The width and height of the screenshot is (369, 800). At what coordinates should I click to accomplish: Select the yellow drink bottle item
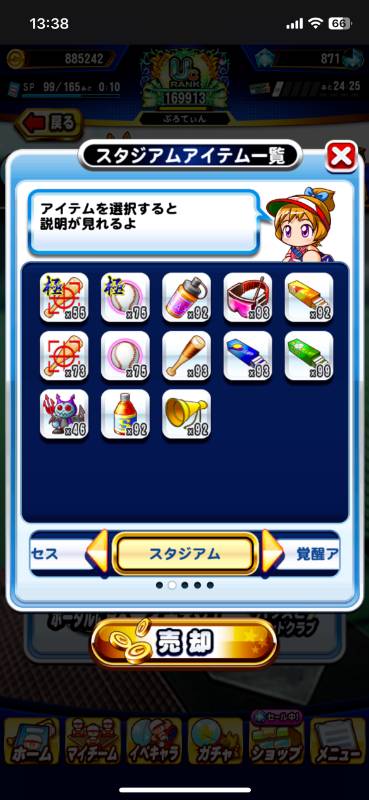(x=125, y=414)
